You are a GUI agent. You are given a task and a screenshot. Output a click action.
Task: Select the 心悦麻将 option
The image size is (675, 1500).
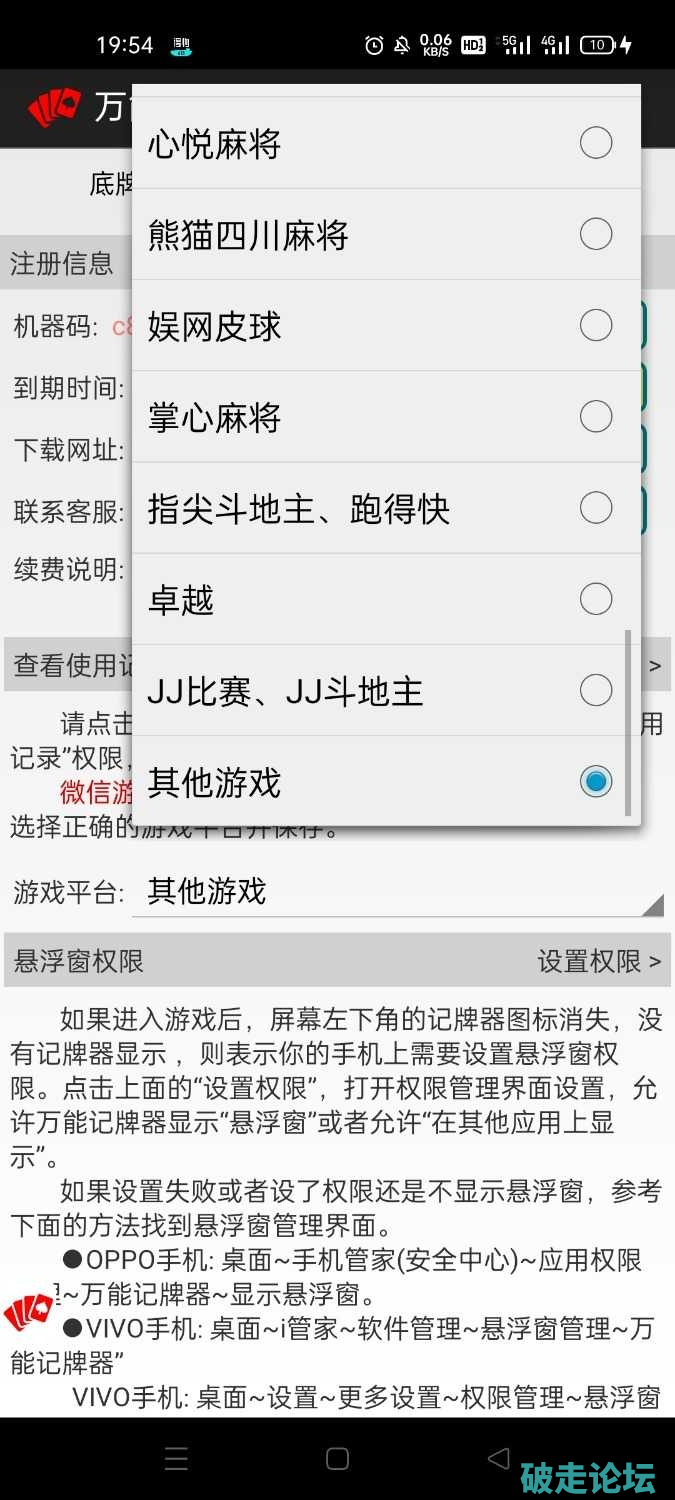[x=385, y=144]
